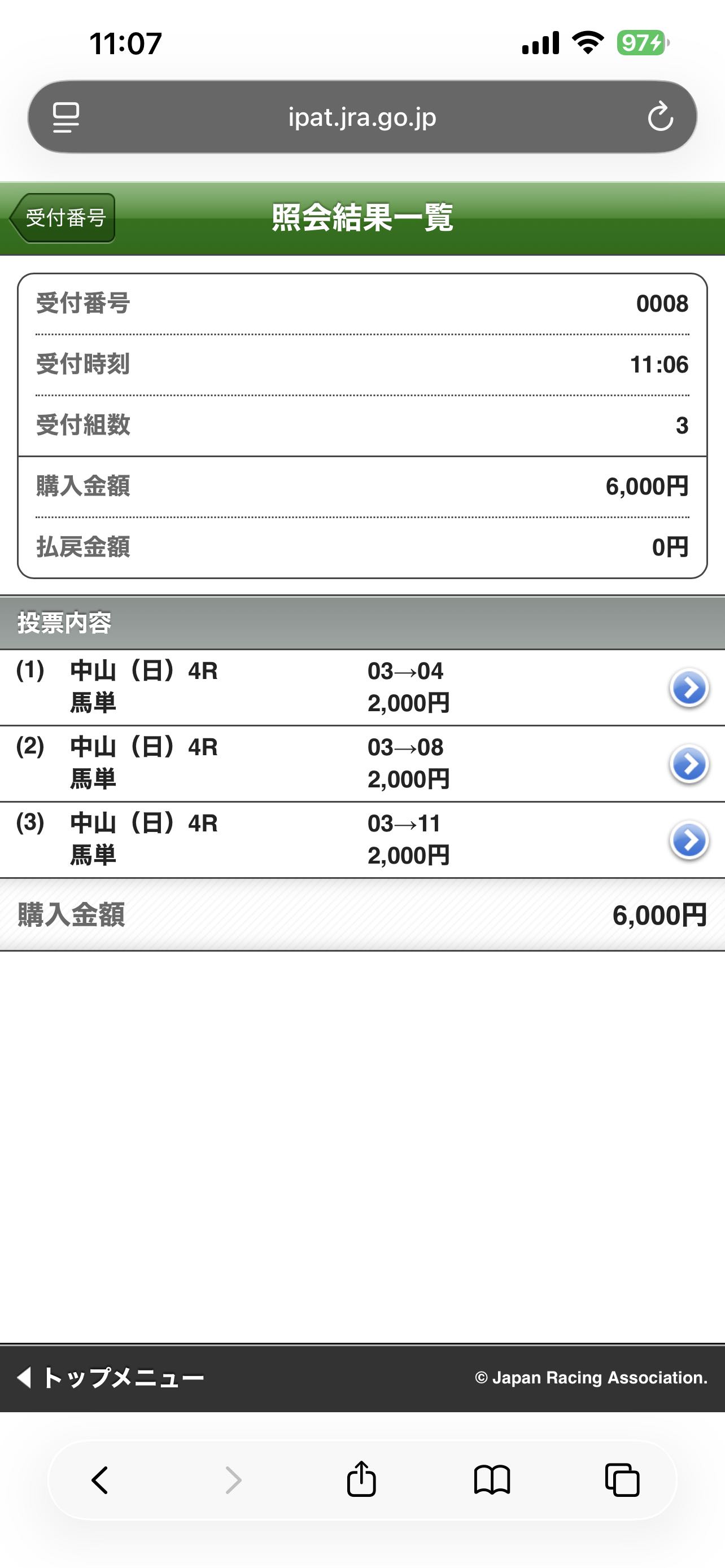Image resolution: width=725 pixels, height=1568 pixels.
Task: Show open Safari tabs
Action: [x=622, y=1480]
